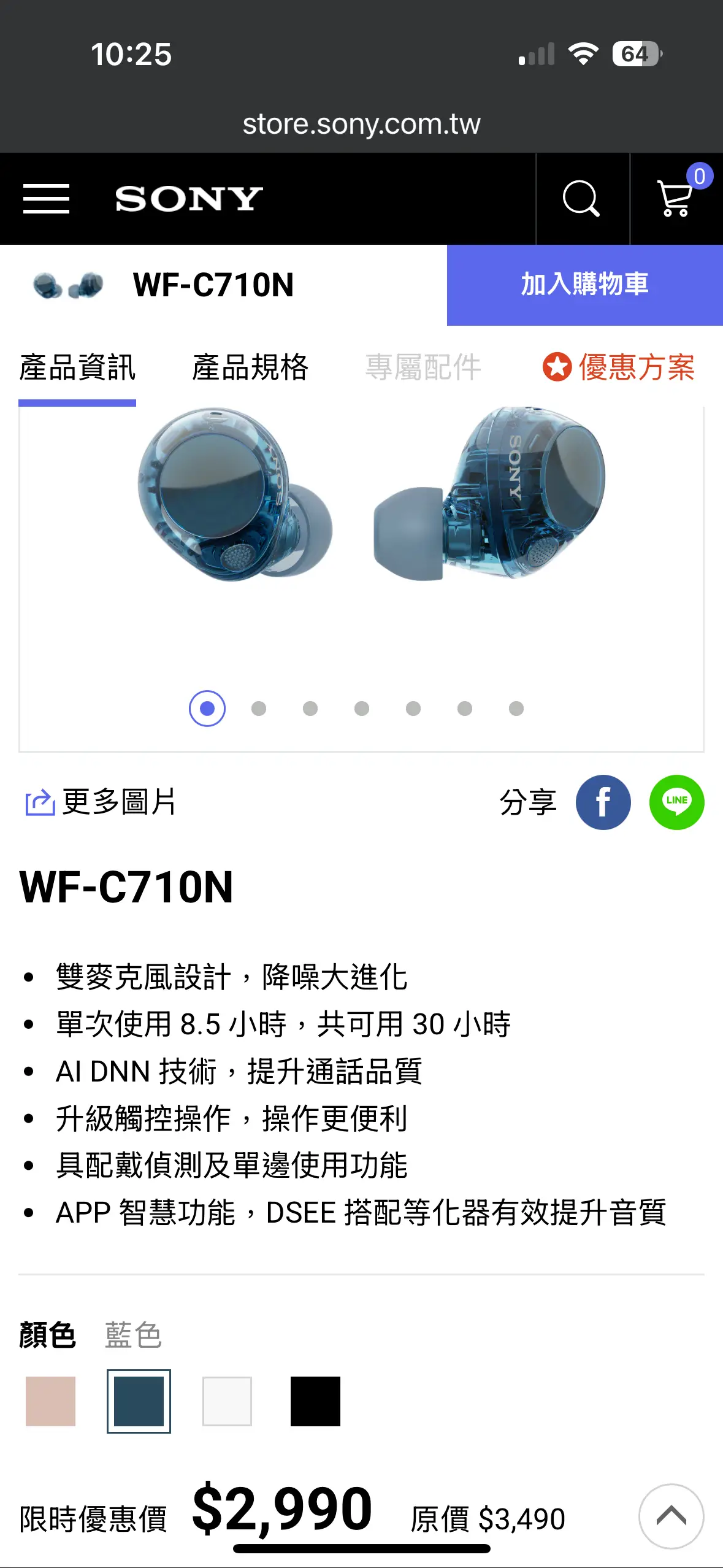Jump to the last image dot

[516, 709]
